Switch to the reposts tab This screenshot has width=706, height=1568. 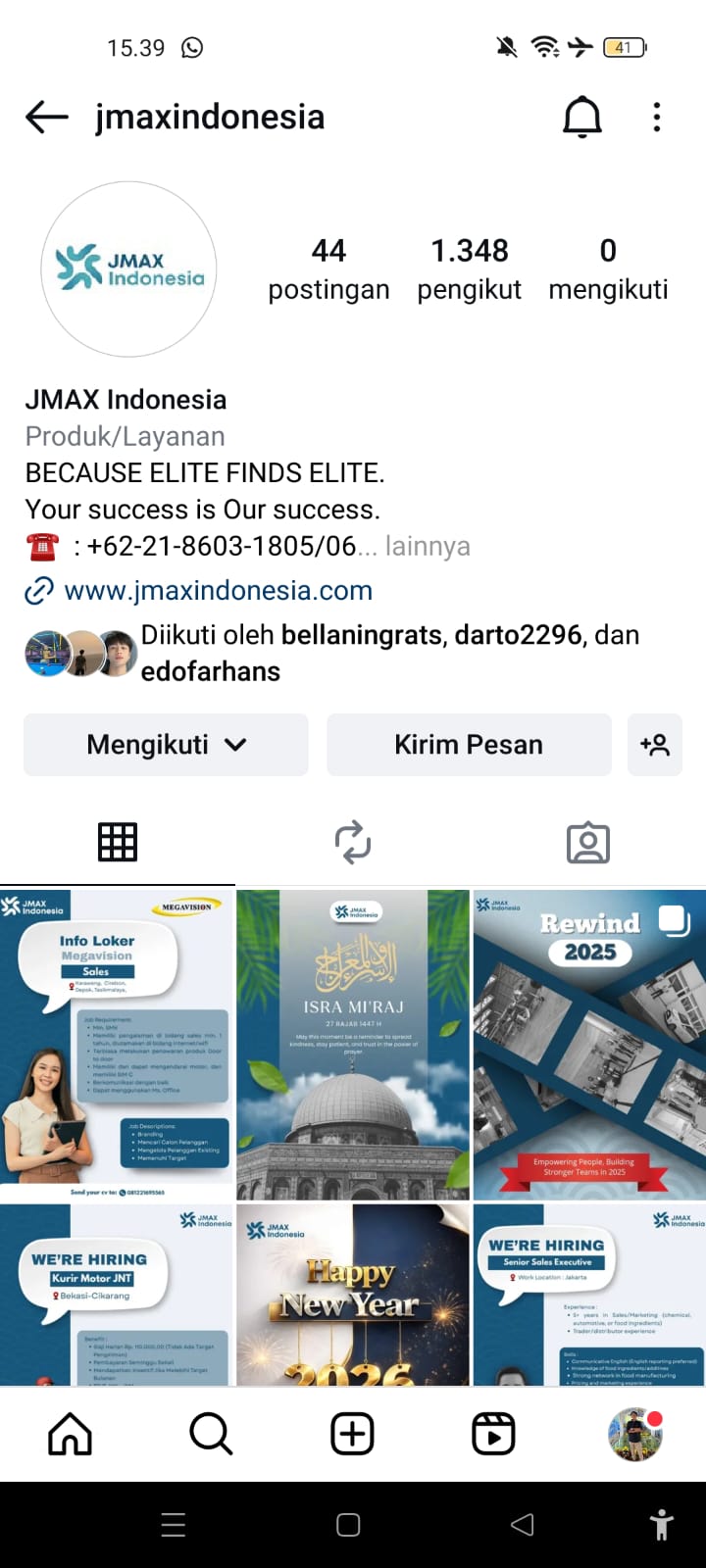(x=353, y=843)
